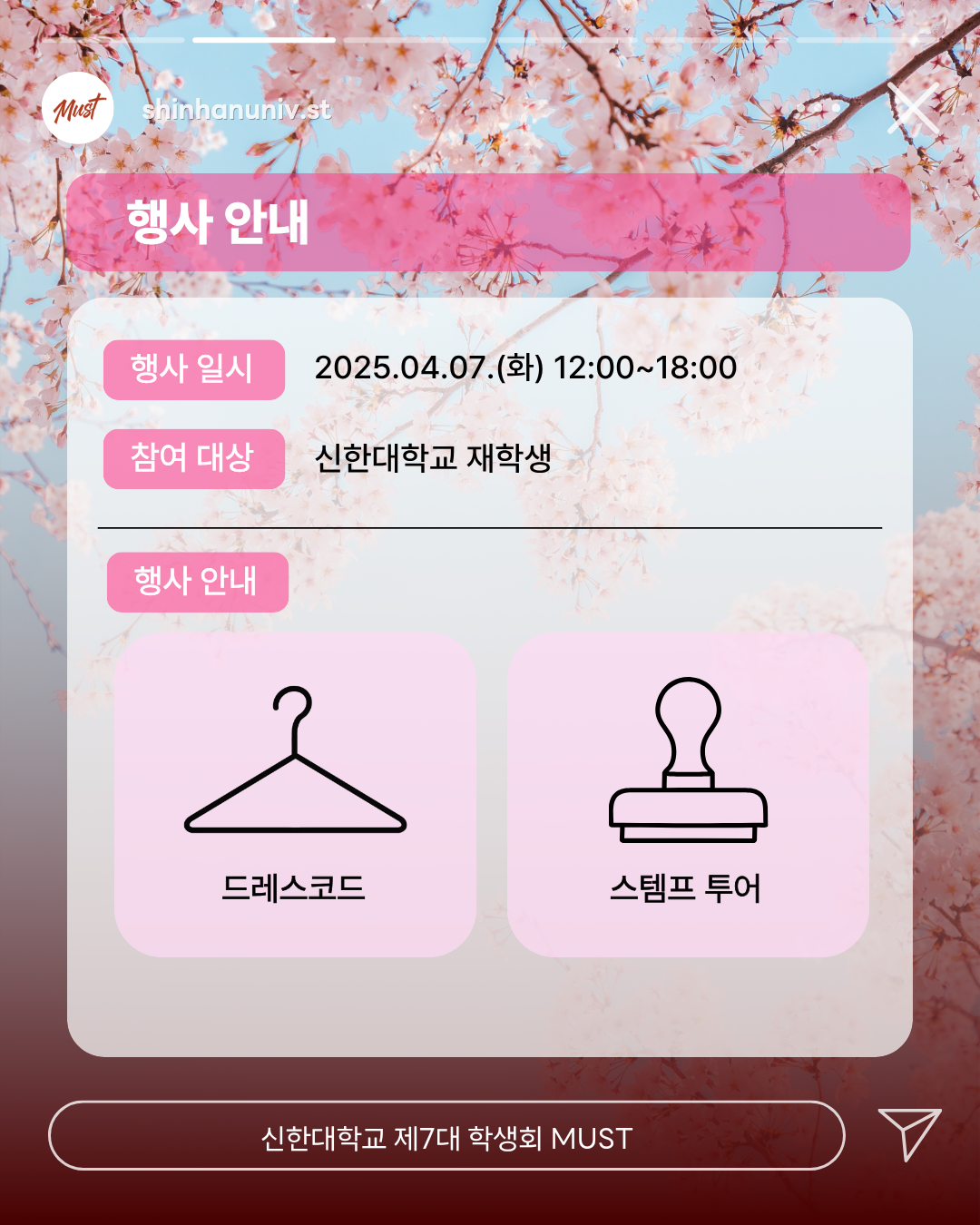980x1225 pixels.
Task: Tap the event date 2025.04.07 text field
Action: pyautogui.click(x=527, y=368)
